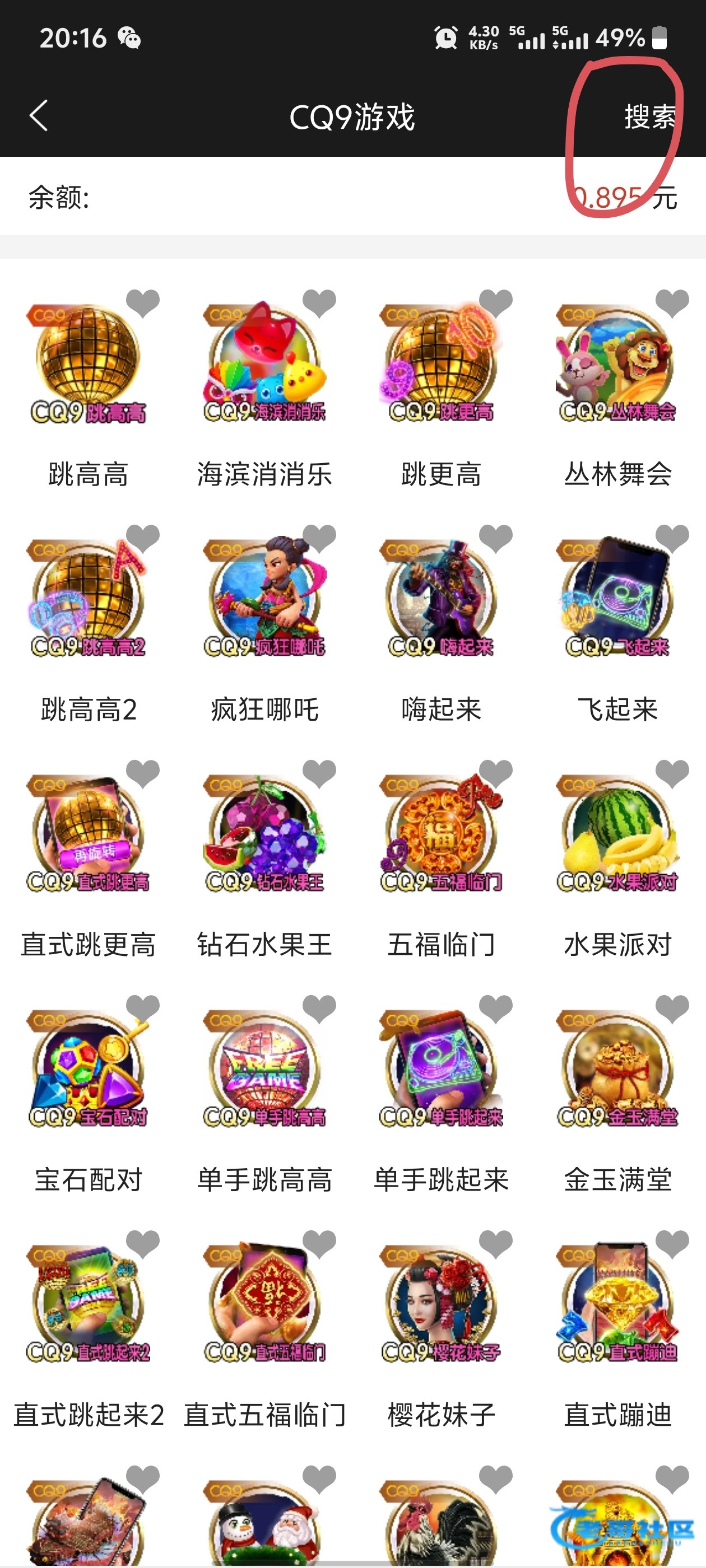Image resolution: width=706 pixels, height=1568 pixels.
Task: Open the 跳更高 game tile
Action: (441, 365)
